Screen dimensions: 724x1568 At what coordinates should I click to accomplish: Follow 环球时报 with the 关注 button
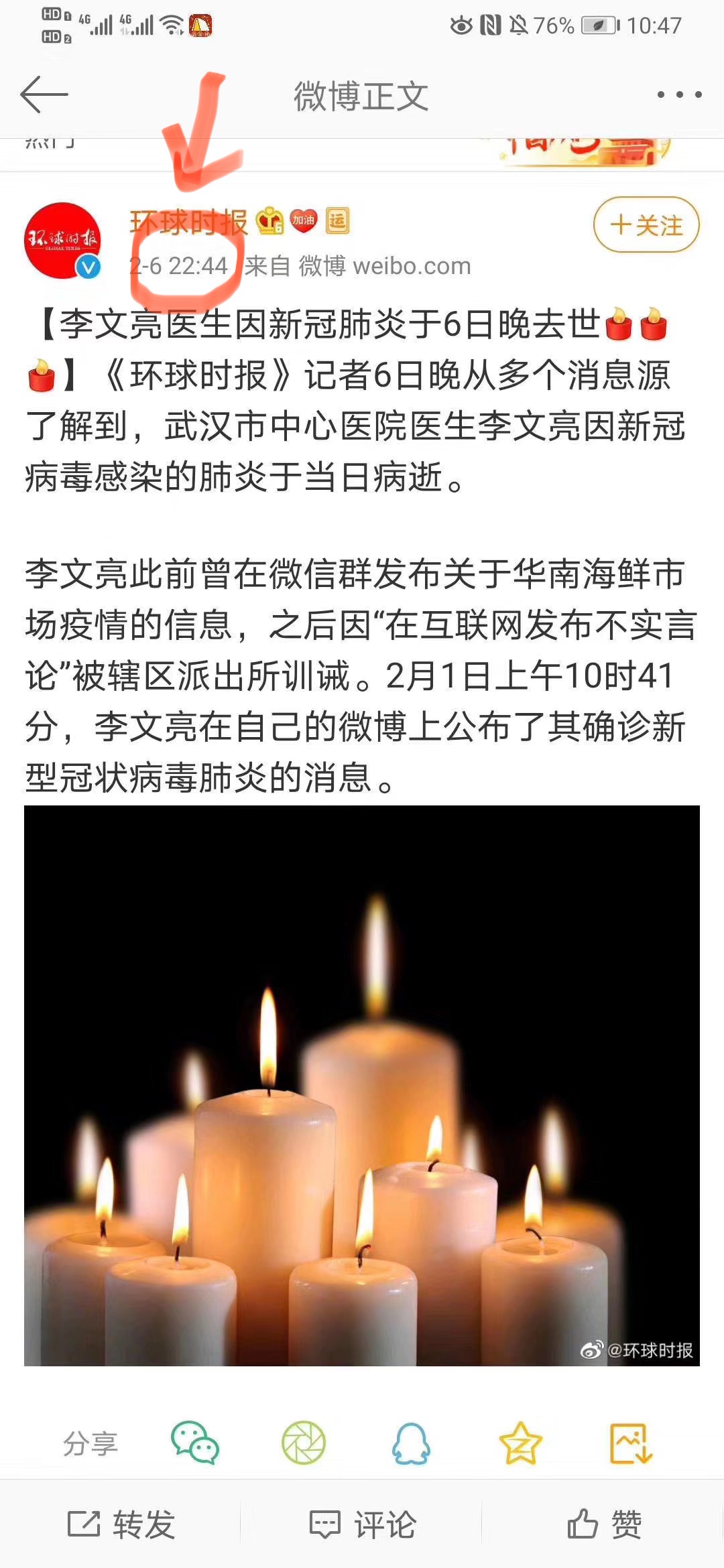coord(646,225)
